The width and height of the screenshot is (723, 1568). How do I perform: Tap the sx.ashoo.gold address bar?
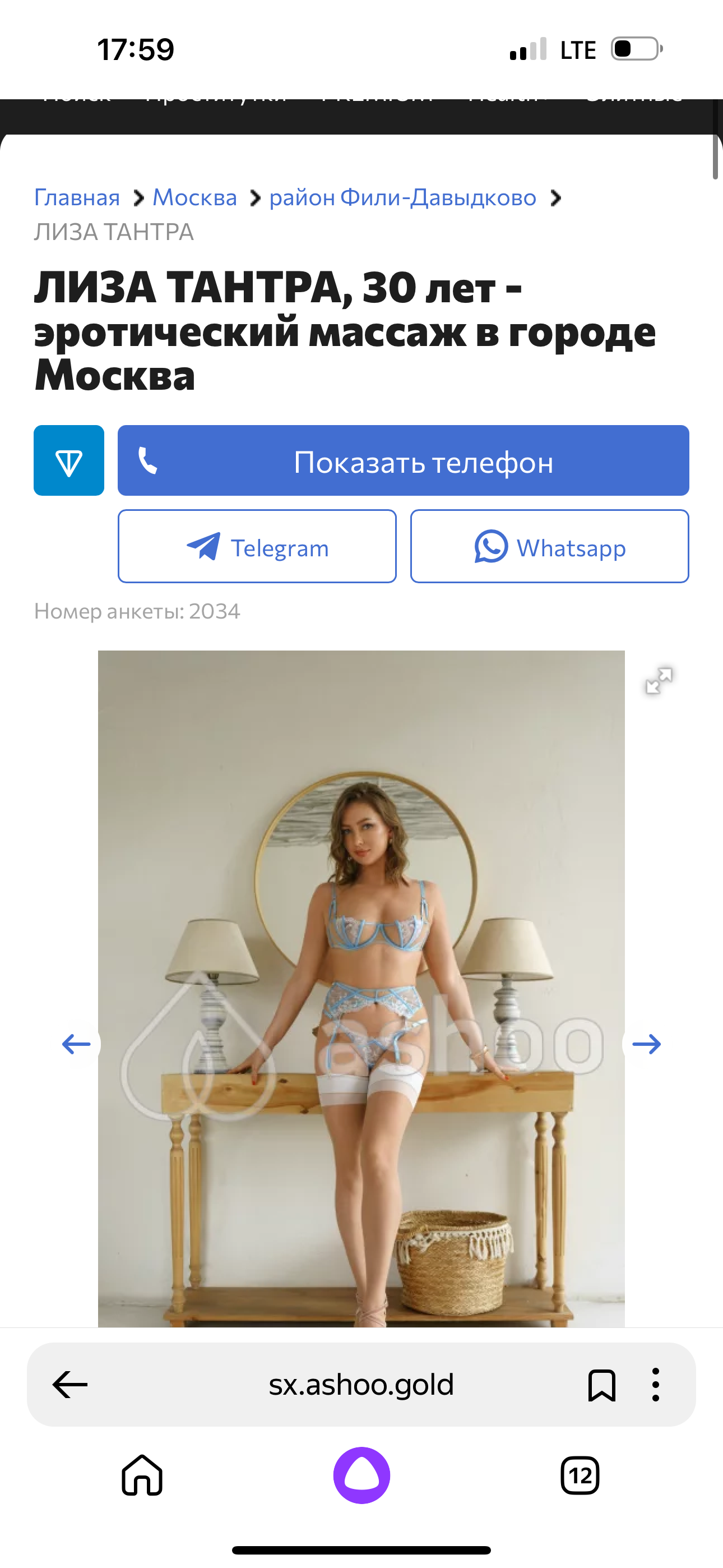coord(361,1385)
